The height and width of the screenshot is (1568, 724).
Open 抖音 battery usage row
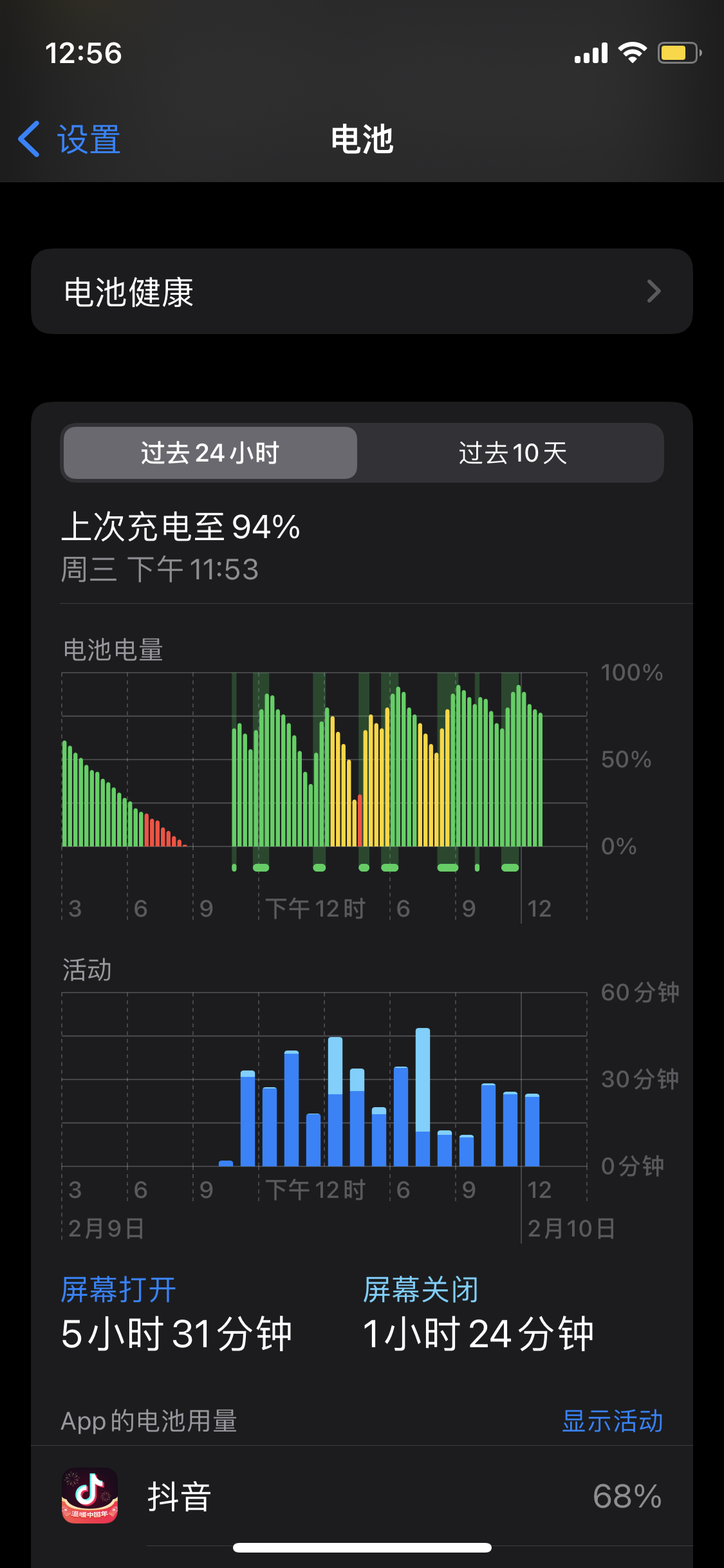[x=362, y=1496]
